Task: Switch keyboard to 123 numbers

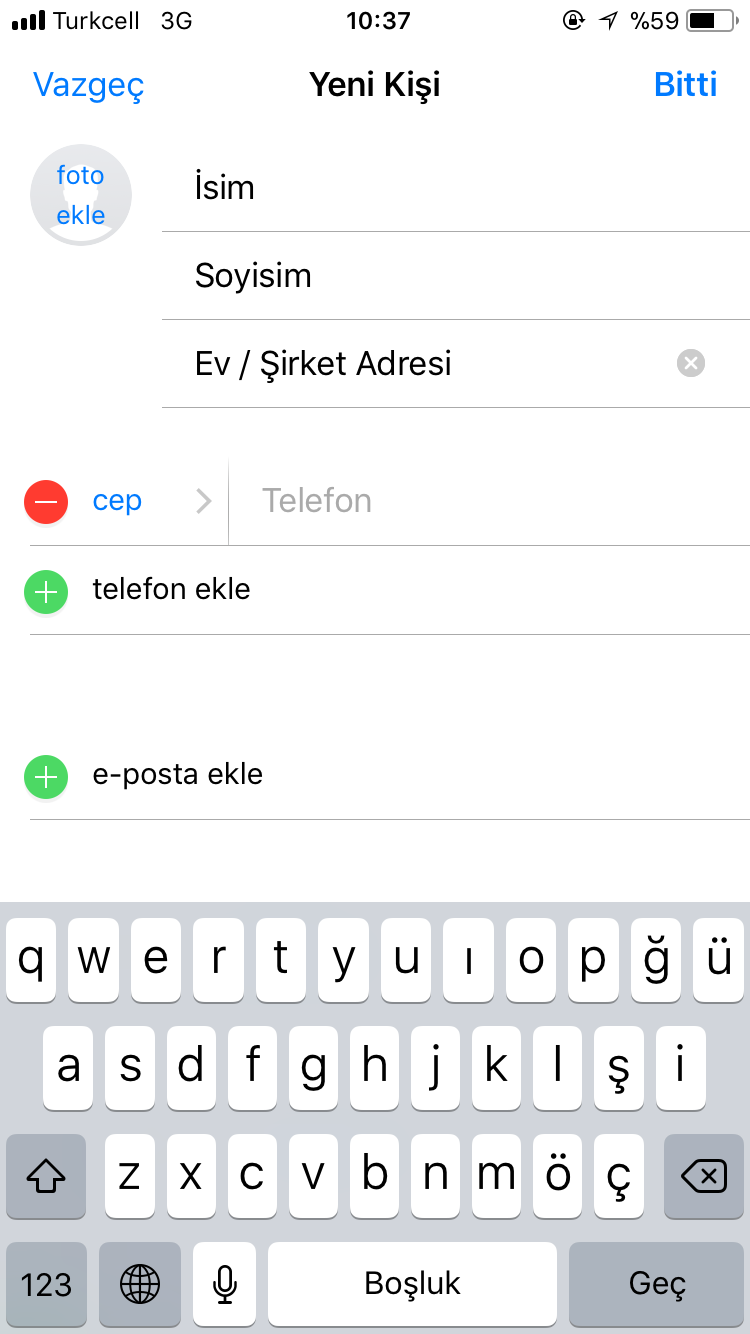Action: coord(46,1284)
